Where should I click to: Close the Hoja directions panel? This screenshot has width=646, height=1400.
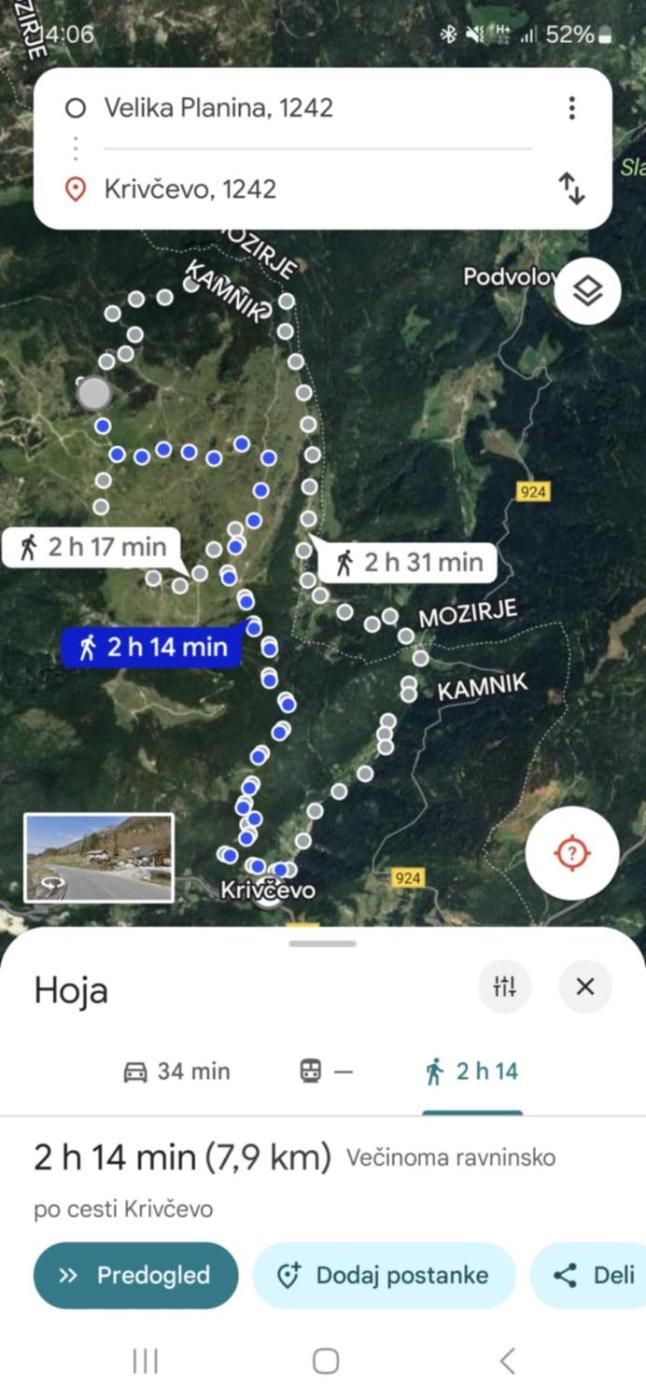tap(586, 988)
